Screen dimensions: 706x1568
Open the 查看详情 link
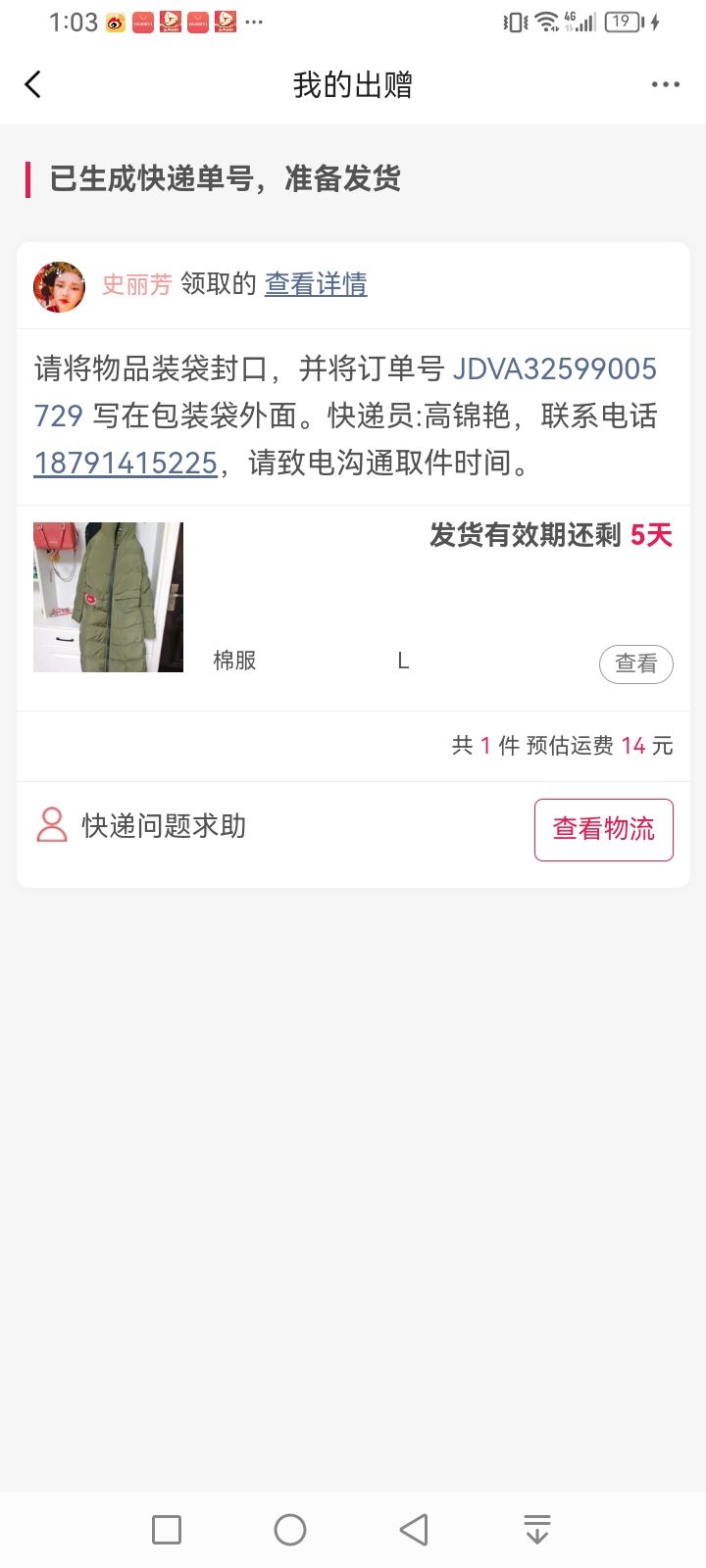click(316, 284)
